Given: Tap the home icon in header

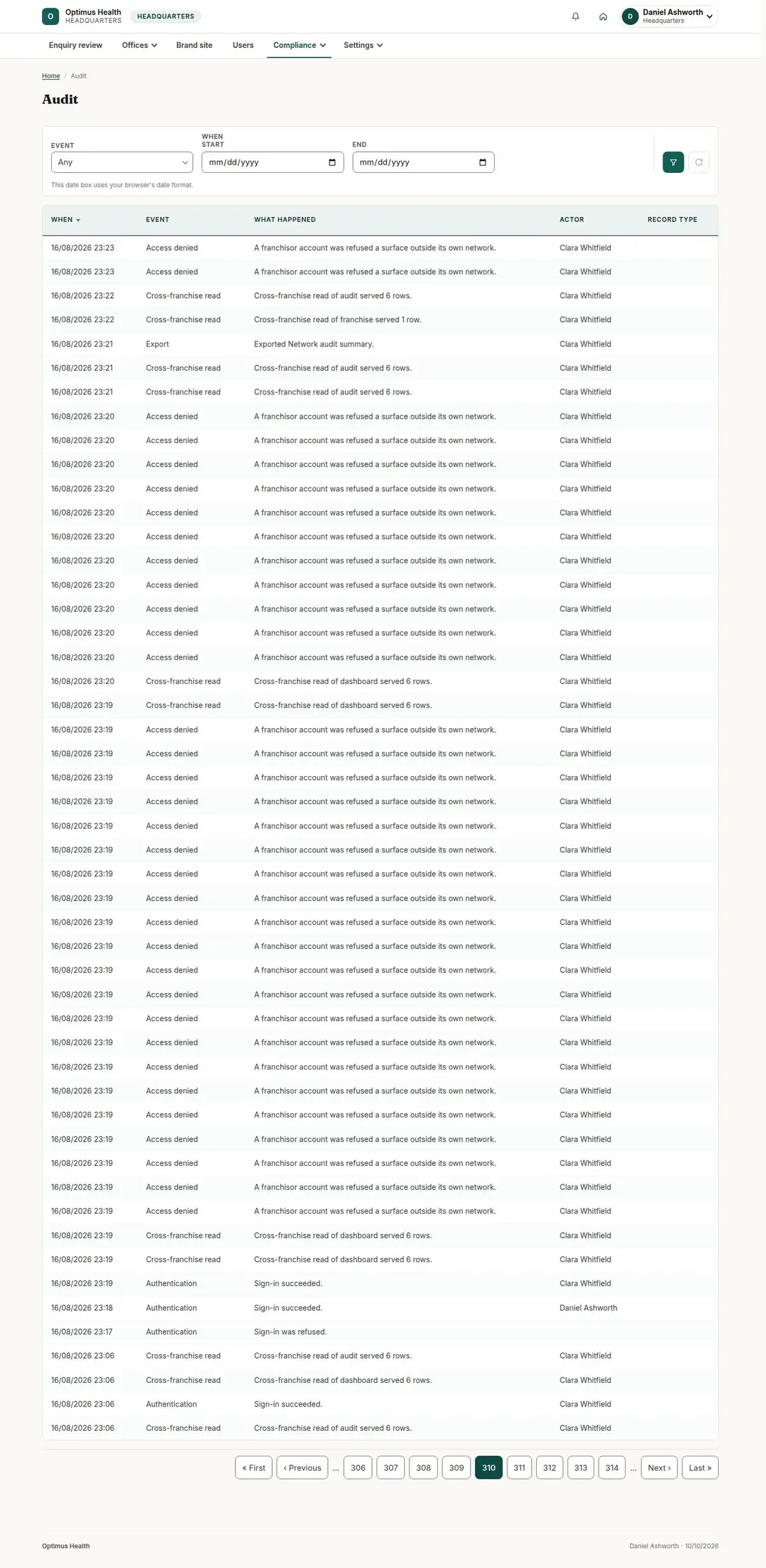Looking at the screenshot, I should point(603,17).
